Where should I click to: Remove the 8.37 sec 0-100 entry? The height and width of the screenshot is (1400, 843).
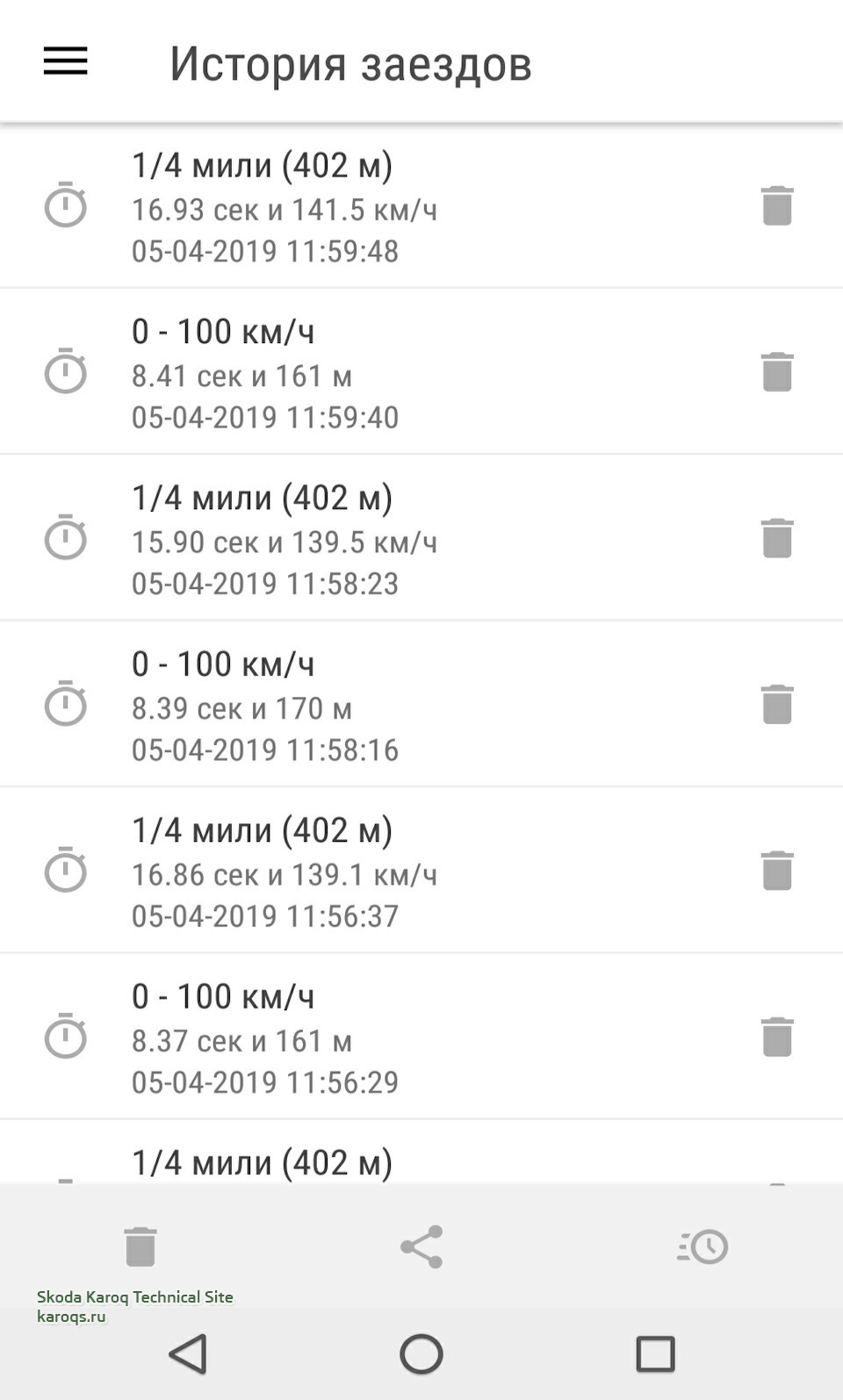[x=777, y=1037]
